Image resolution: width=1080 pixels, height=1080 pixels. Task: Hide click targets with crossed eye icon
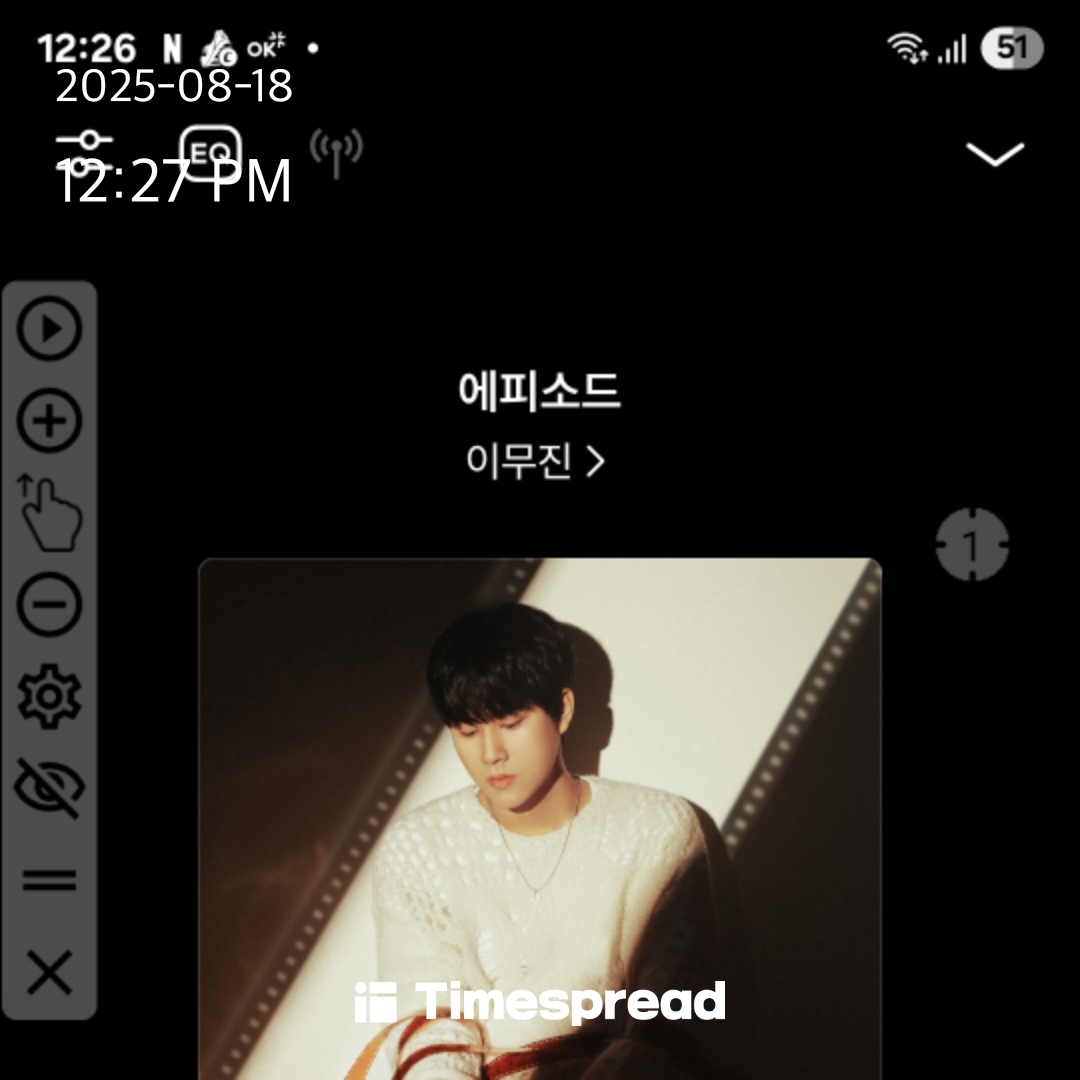click(50, 788)
